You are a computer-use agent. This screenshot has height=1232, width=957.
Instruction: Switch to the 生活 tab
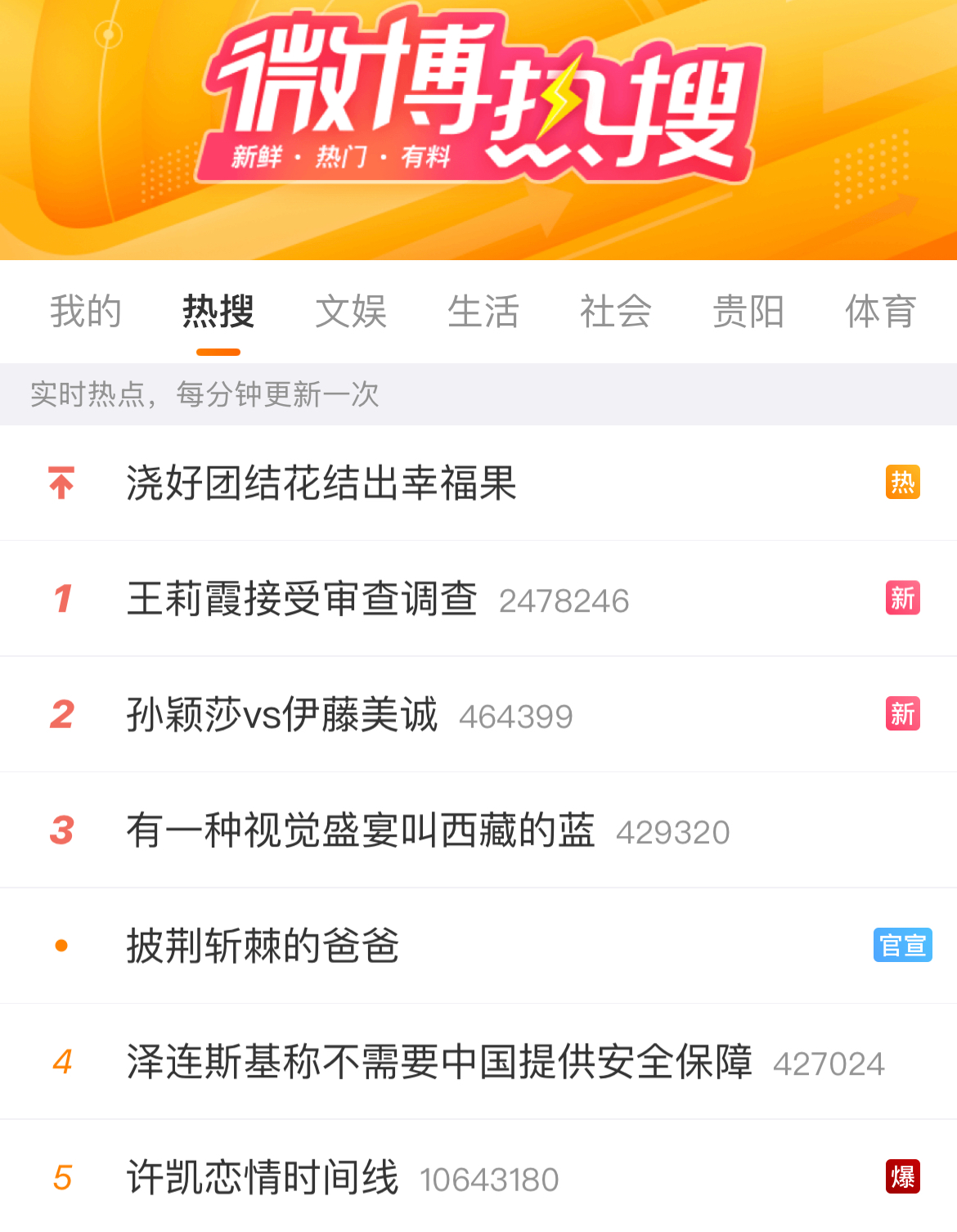483,312
